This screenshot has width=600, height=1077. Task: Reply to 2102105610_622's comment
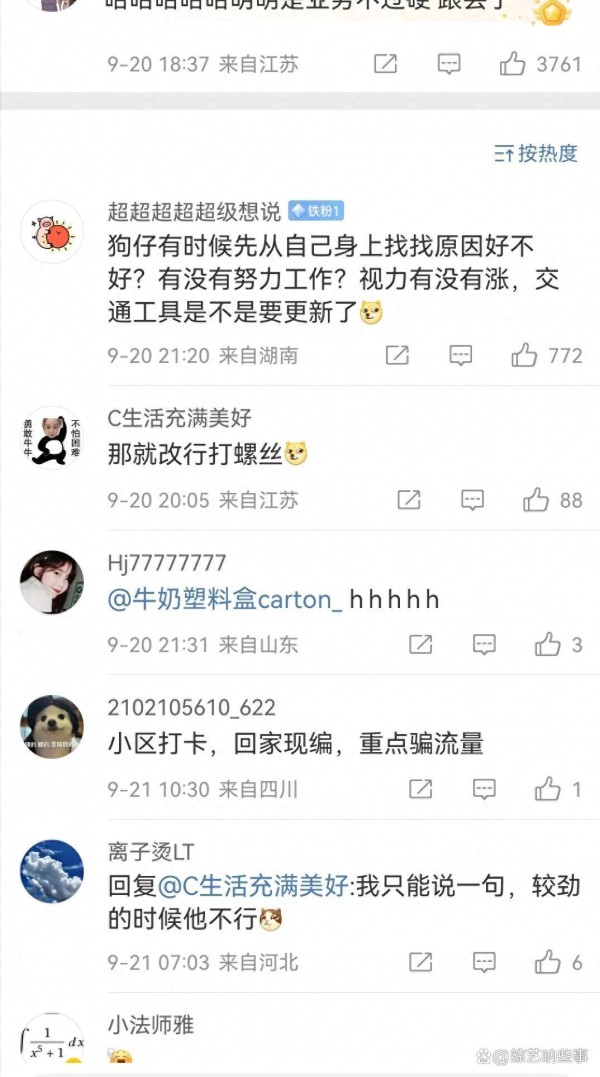pos(485,789)
